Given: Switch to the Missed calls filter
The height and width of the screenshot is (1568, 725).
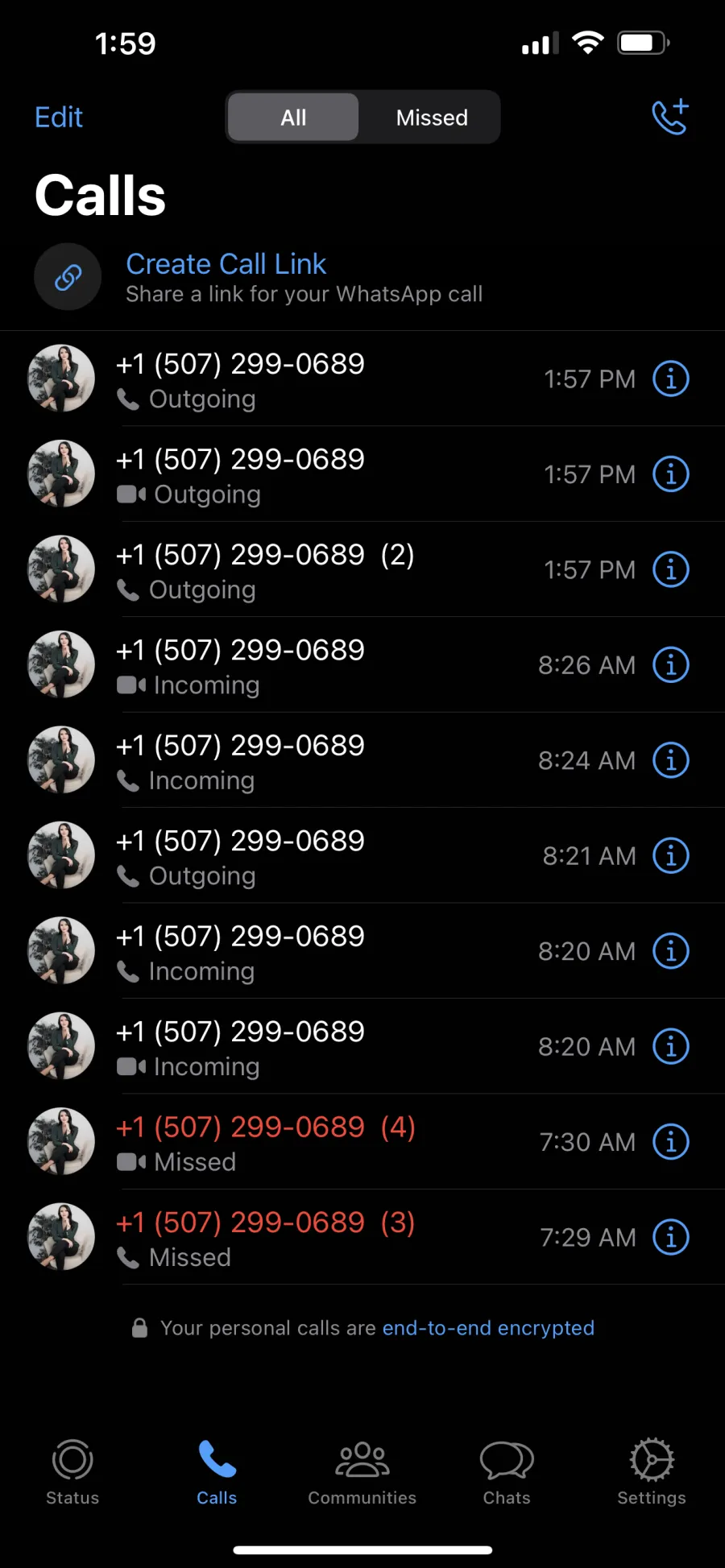Looking at the screenshot, I should pos(431,118).
